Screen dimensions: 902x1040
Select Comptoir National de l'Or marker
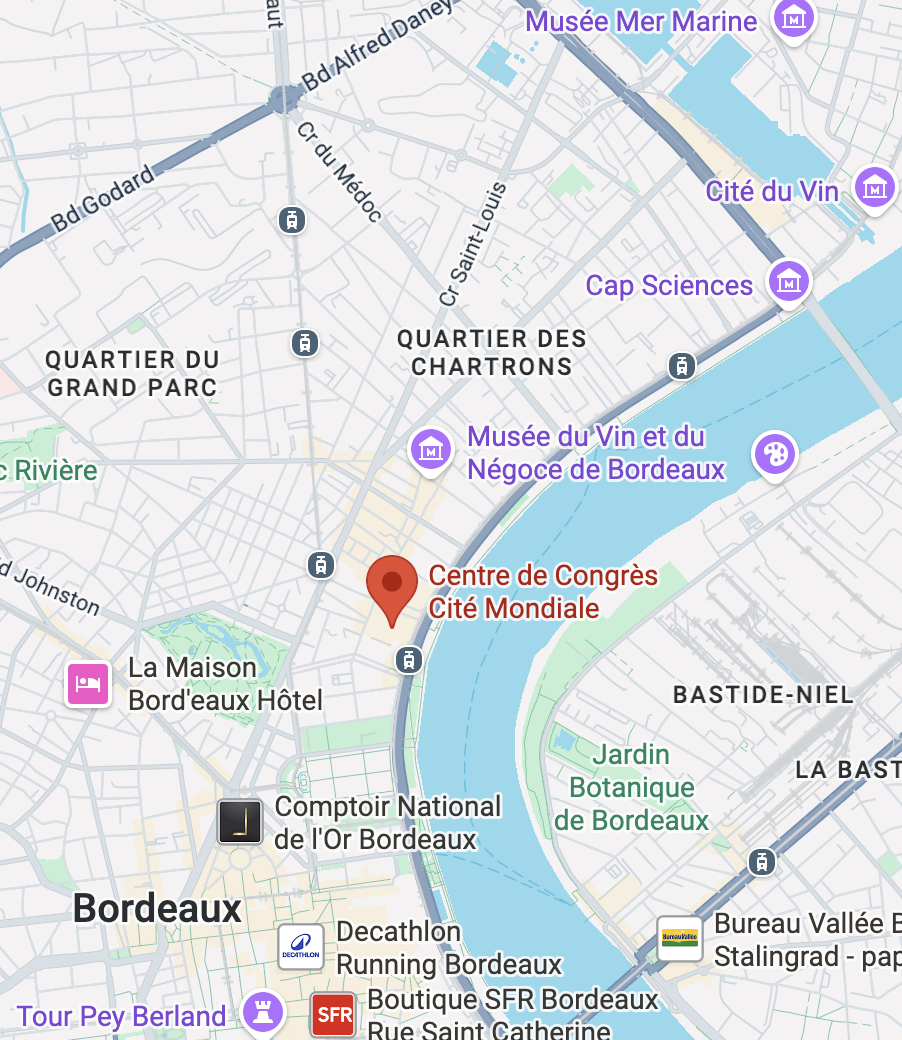point(240,821)
